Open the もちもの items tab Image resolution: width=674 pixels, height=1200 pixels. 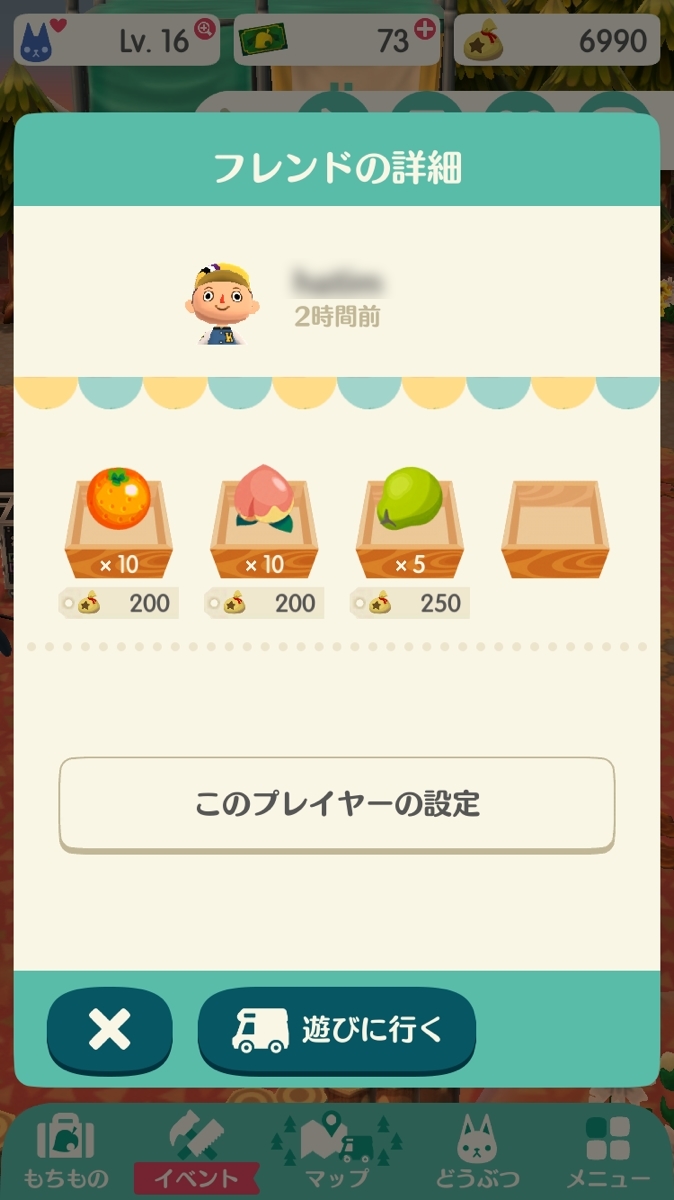pos(68,1150)
